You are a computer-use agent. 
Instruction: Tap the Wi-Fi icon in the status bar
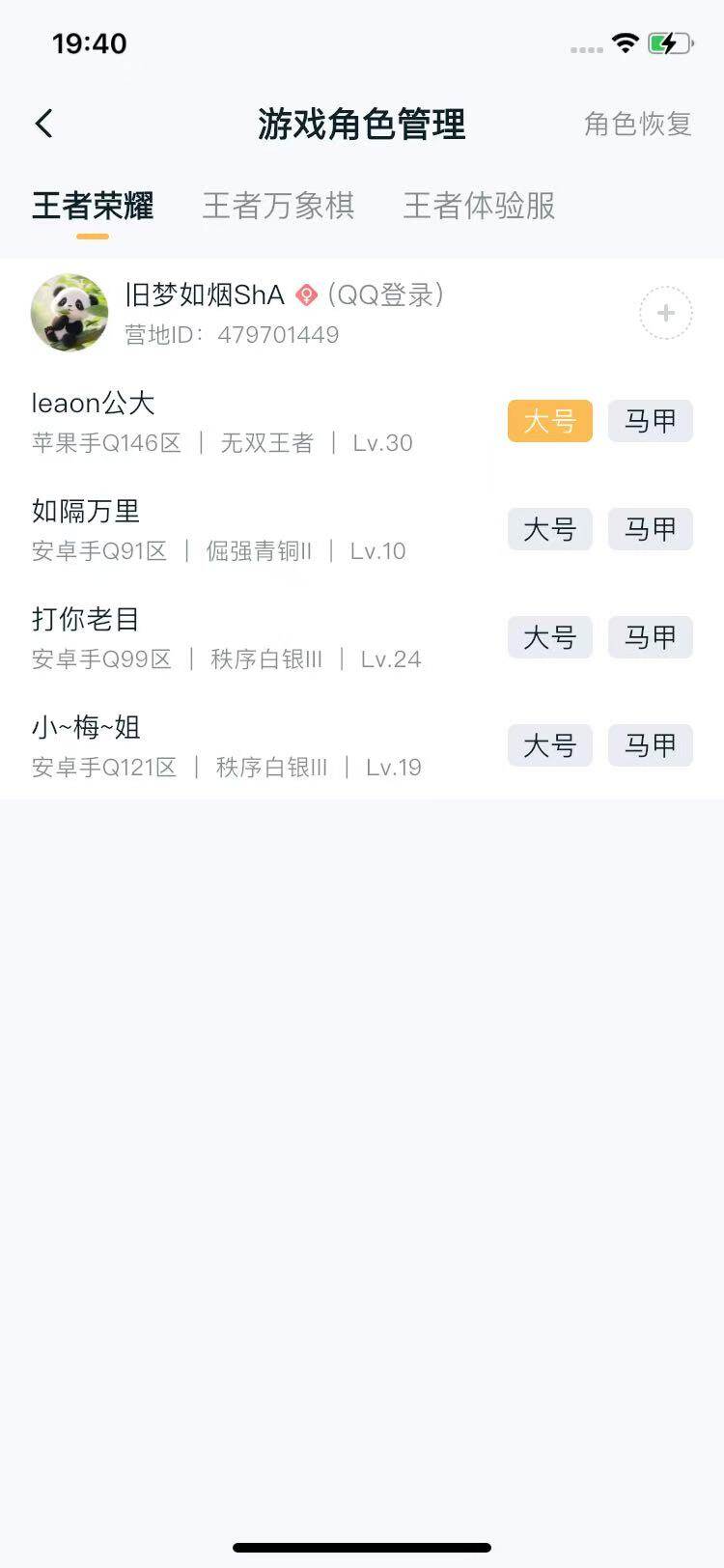[x=627, y=42]
